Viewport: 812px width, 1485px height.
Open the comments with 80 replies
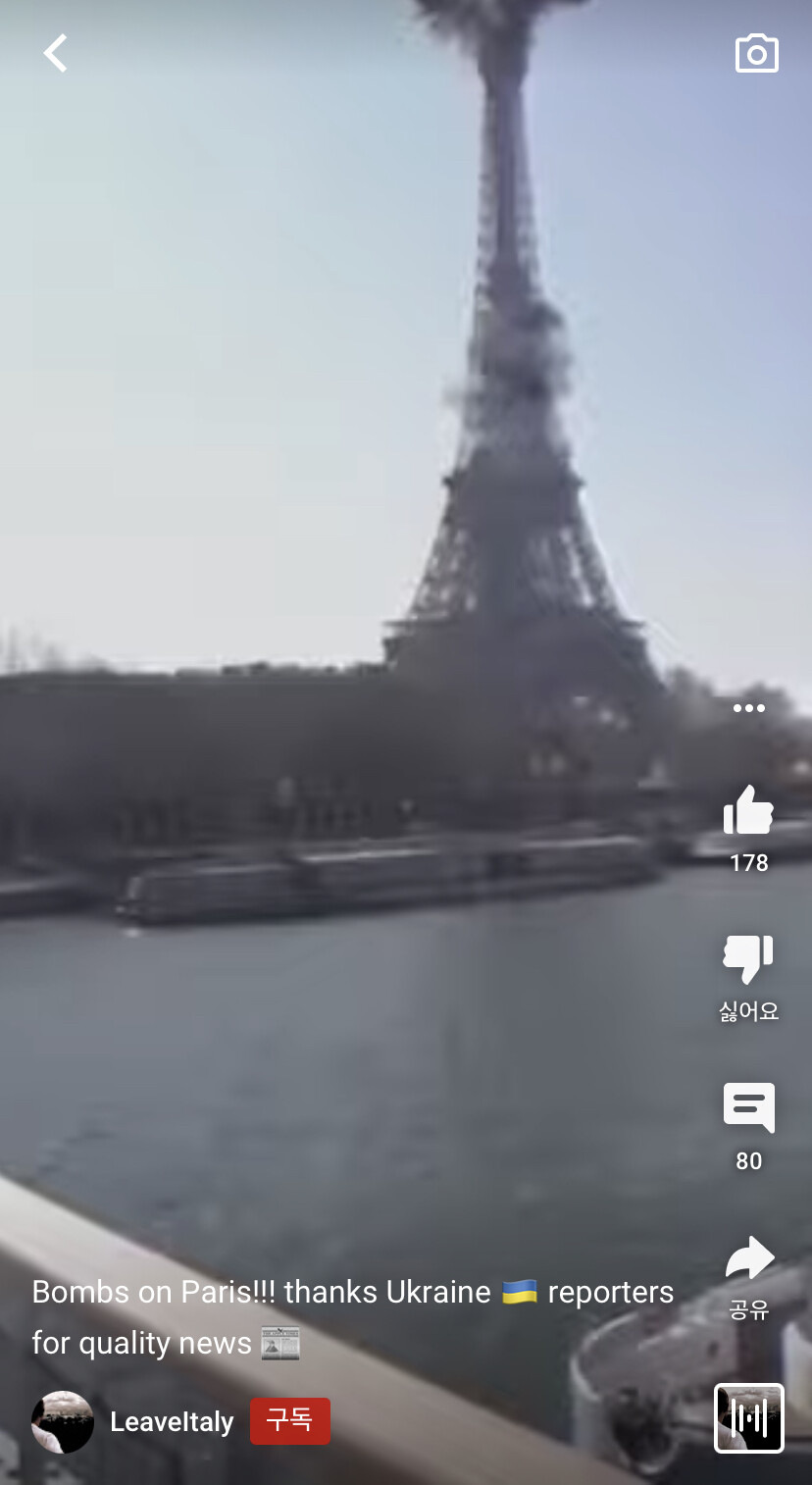(748, 1108)
